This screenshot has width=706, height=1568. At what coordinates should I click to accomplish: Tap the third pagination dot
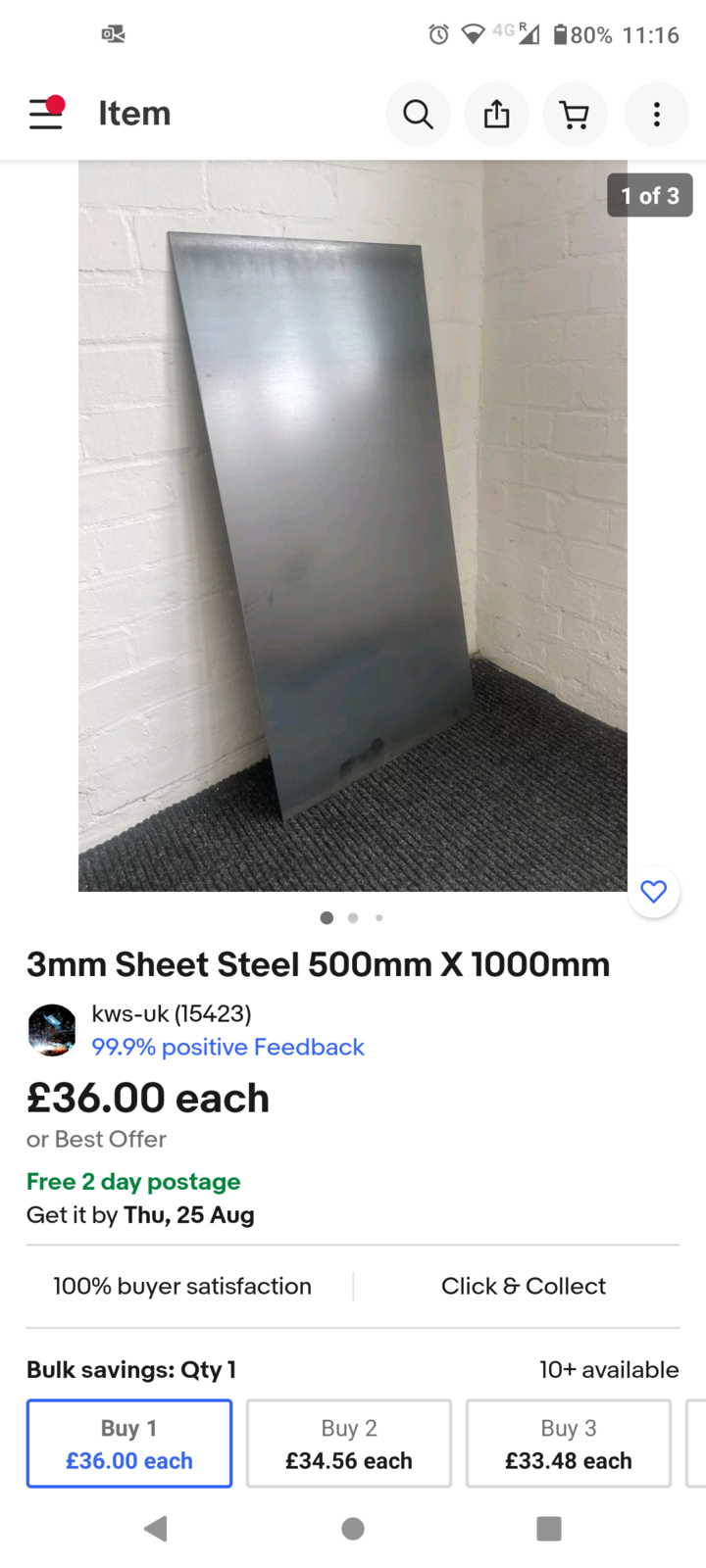[x=378, y=918]
